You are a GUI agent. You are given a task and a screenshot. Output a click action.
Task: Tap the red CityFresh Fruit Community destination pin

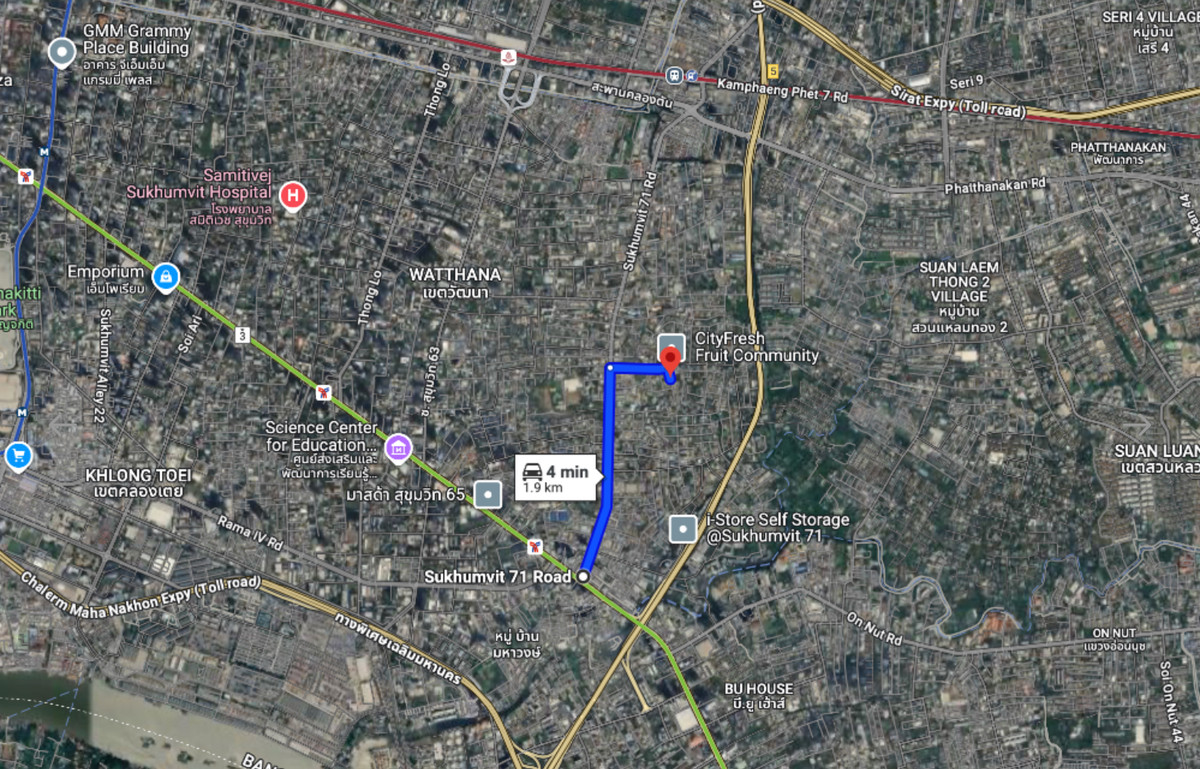coord(670,359)
